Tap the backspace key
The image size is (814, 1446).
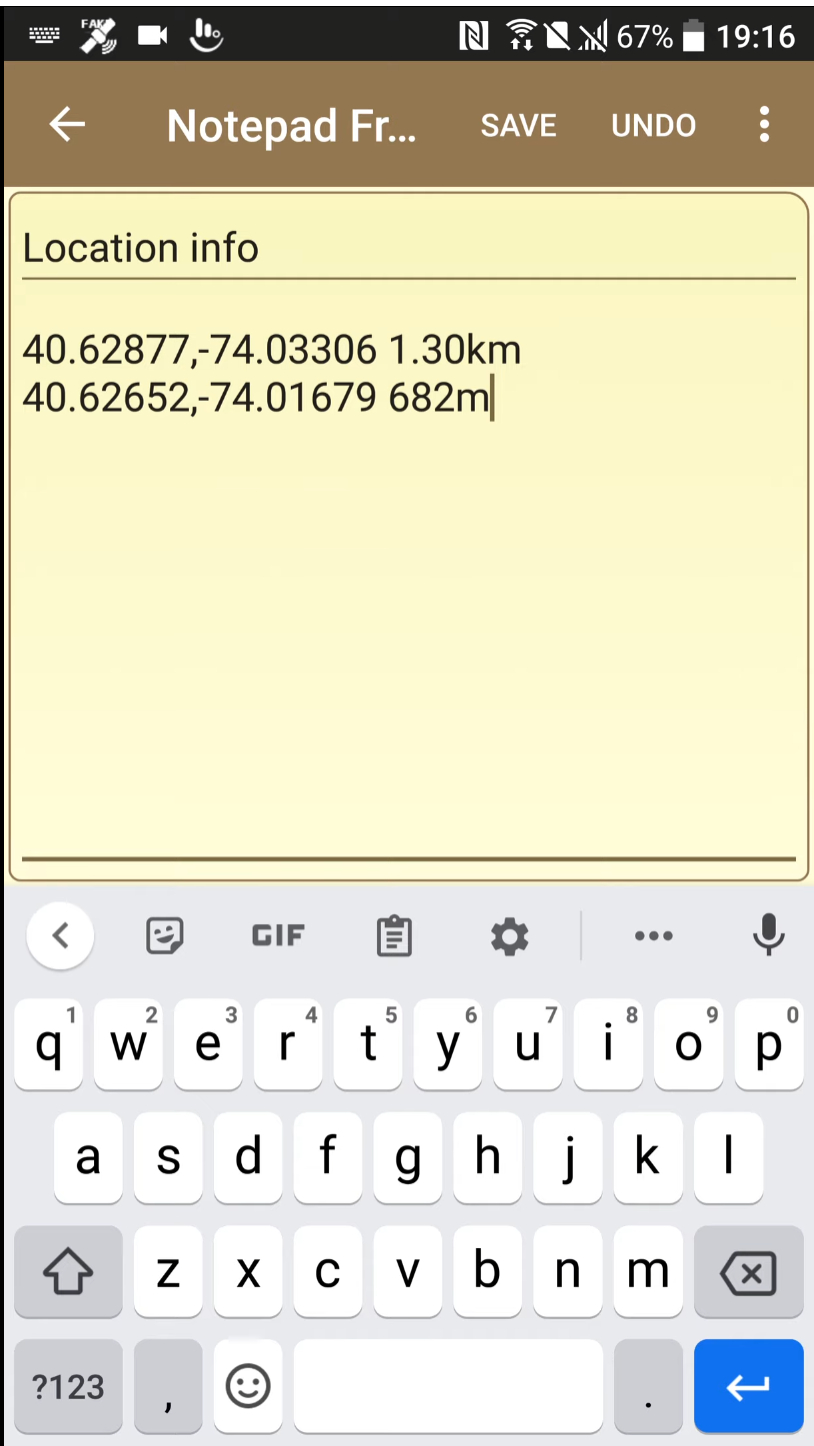coord(748,1272)
